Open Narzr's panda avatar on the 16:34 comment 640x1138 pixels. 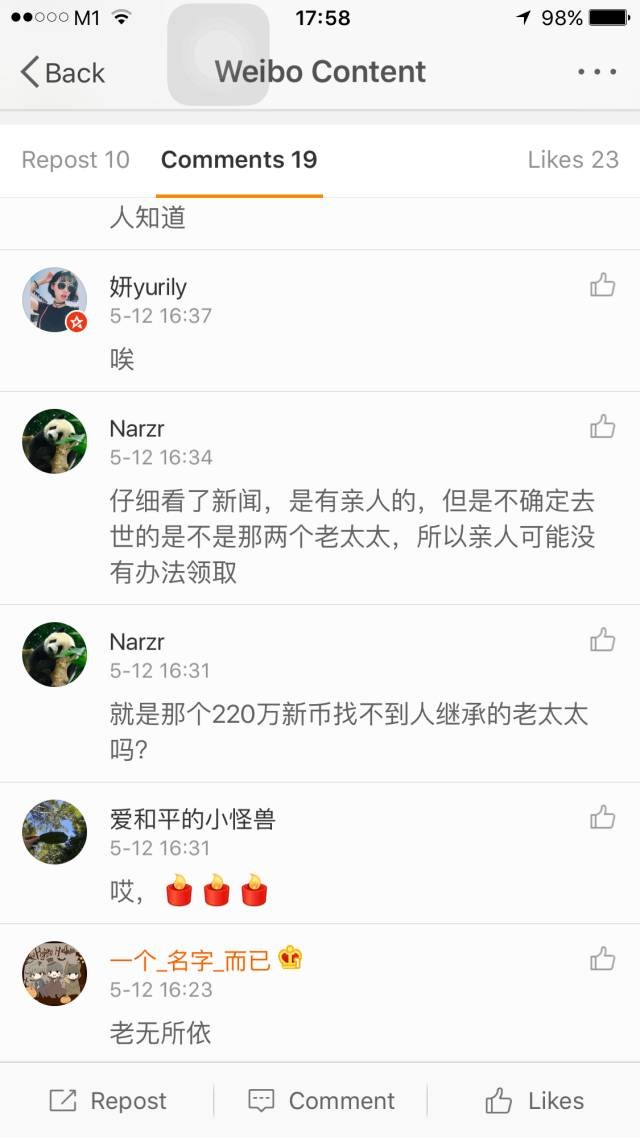coord(55,441)
